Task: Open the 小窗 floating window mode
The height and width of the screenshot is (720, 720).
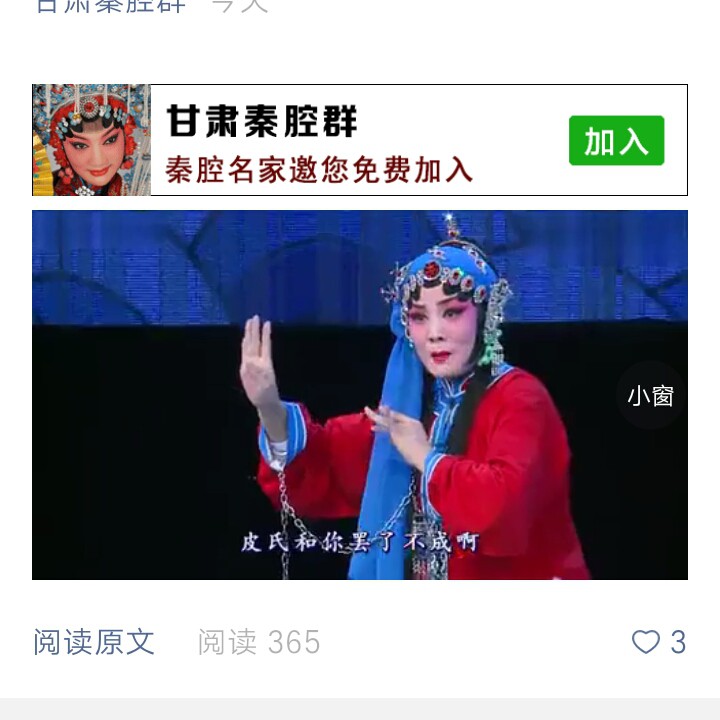Action: tap(650, 396)
